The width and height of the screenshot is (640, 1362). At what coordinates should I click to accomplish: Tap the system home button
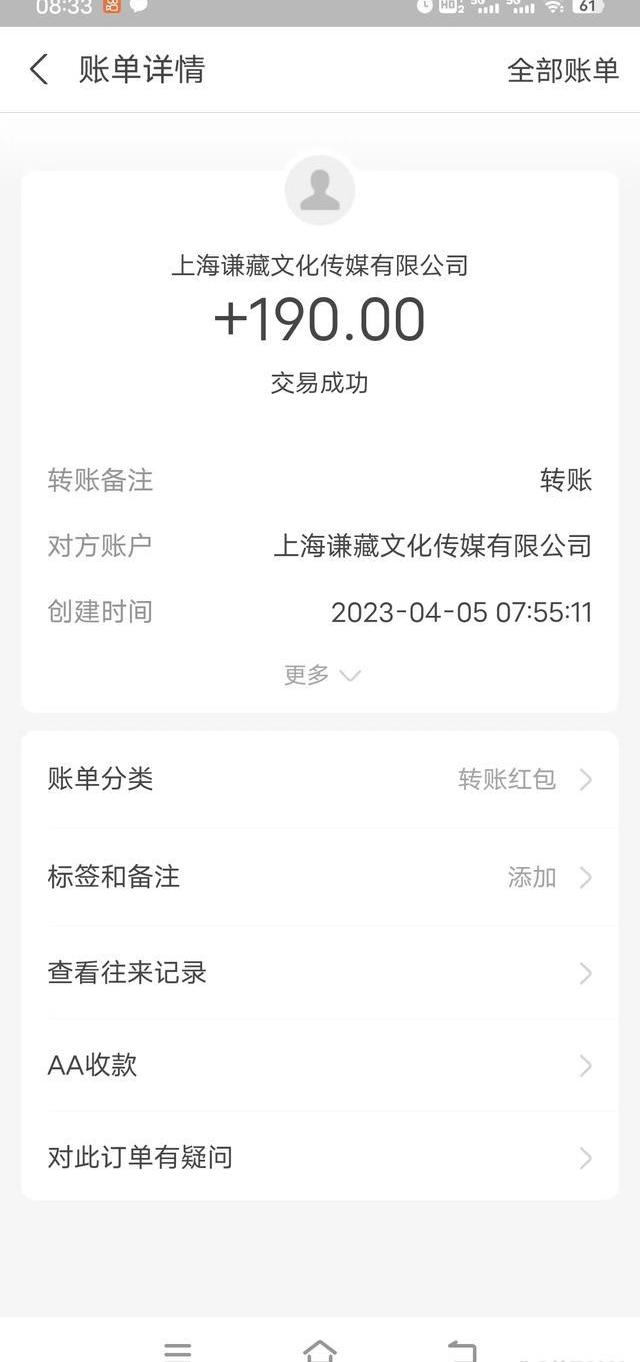[x=320, y=1350]
